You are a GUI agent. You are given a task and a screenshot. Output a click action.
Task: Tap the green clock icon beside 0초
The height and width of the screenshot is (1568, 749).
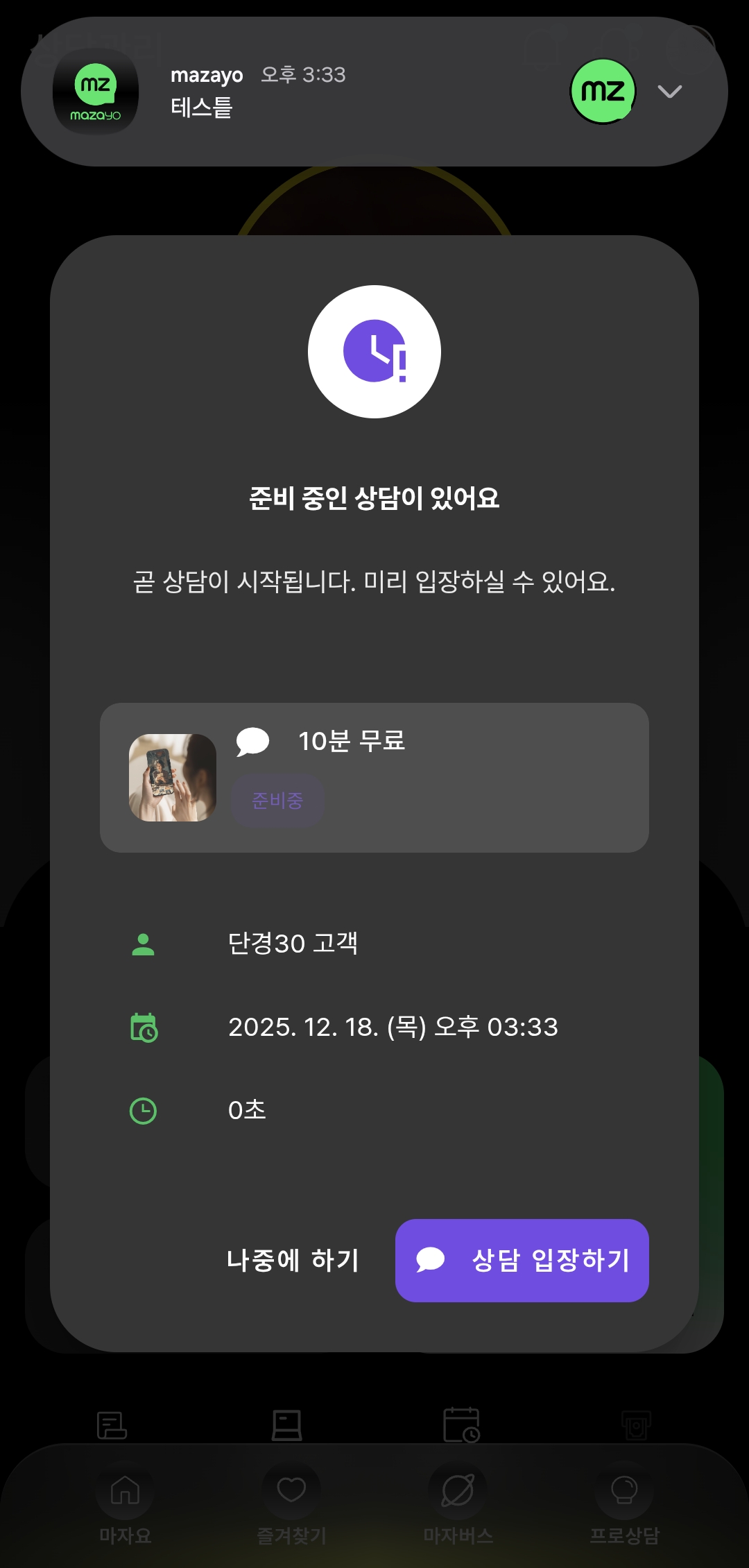click(x=144, y=1110)
